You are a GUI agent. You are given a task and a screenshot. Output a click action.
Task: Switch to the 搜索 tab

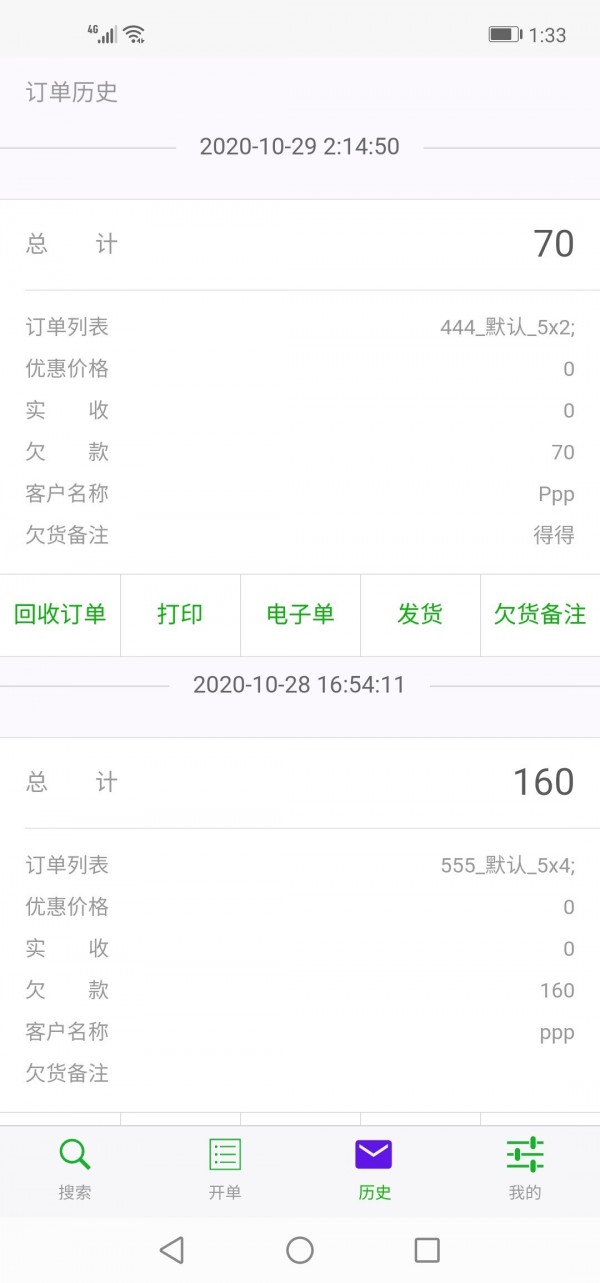(x=75, y=1168)
